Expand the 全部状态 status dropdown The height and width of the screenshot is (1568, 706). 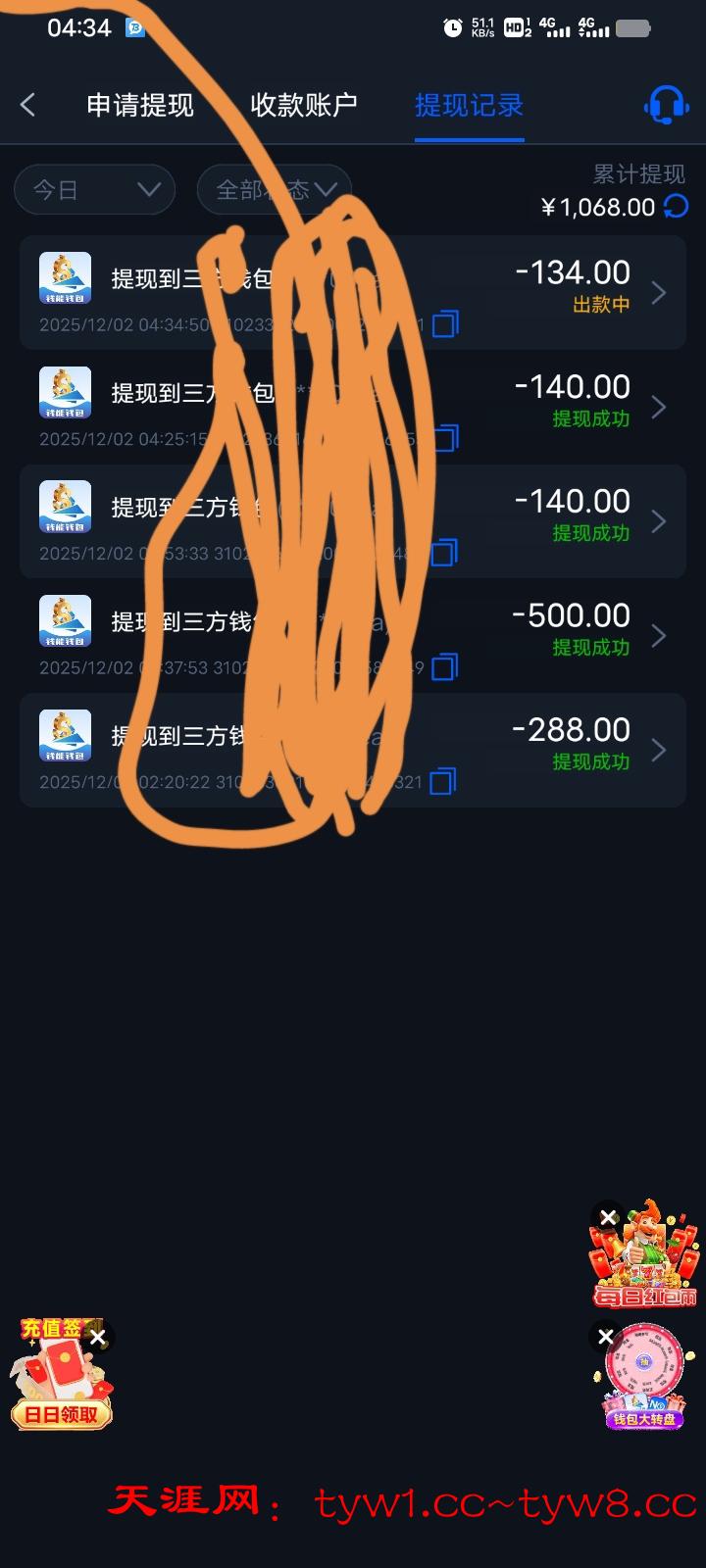275,189
